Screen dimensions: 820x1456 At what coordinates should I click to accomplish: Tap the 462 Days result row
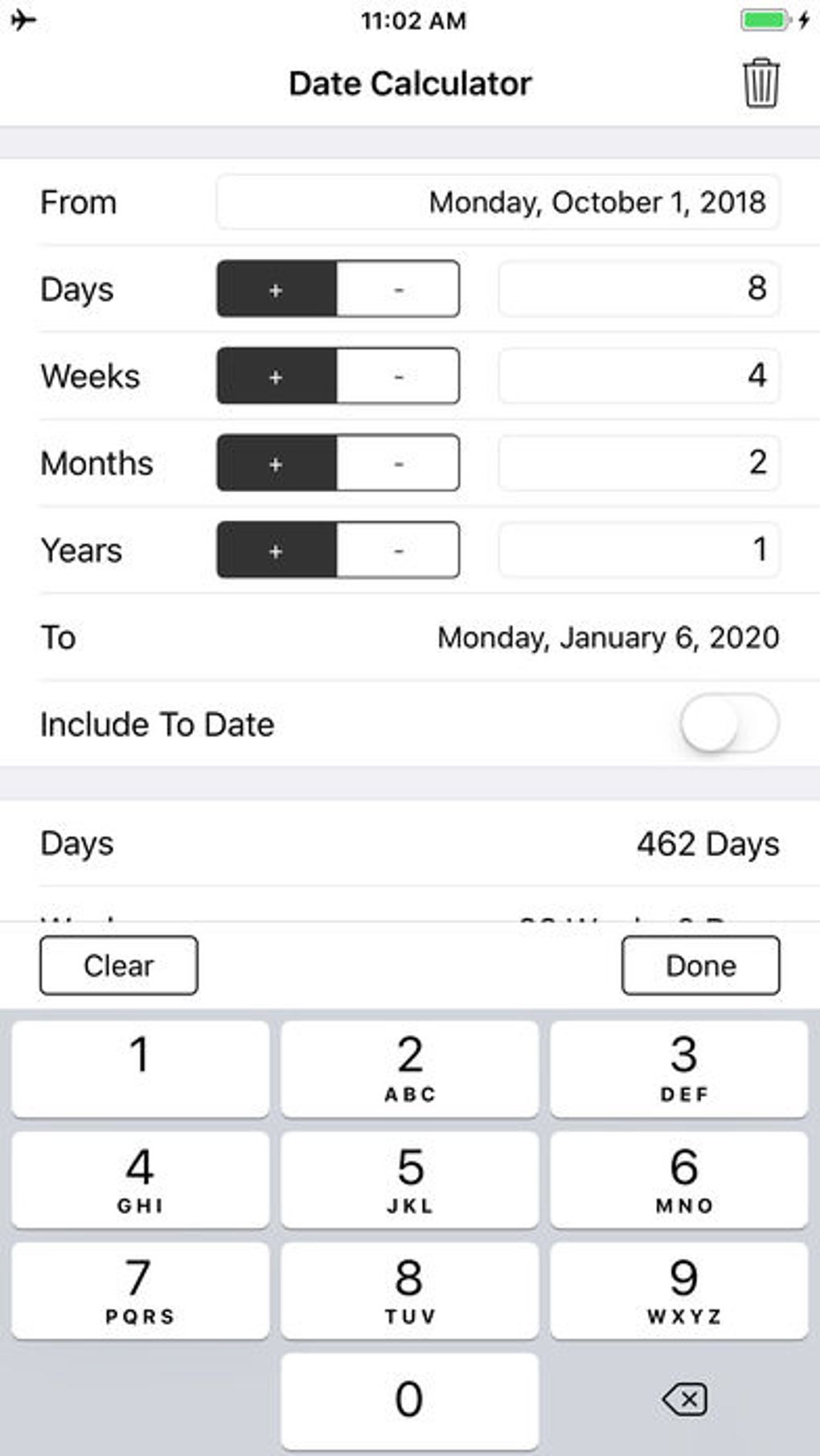click(x=410, y=844)
